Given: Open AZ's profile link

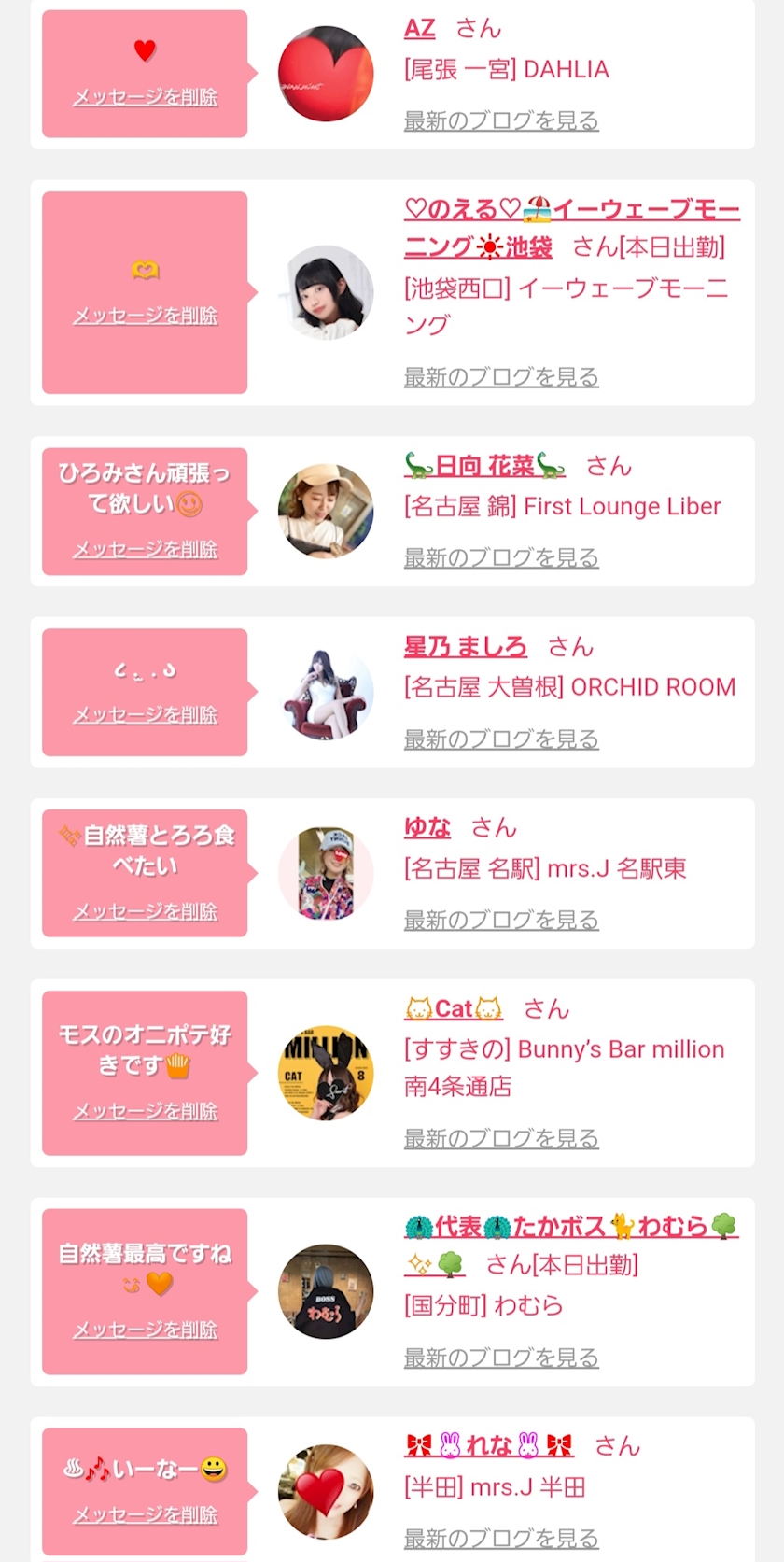Looking at the screenshot, I should pos(419,29).
